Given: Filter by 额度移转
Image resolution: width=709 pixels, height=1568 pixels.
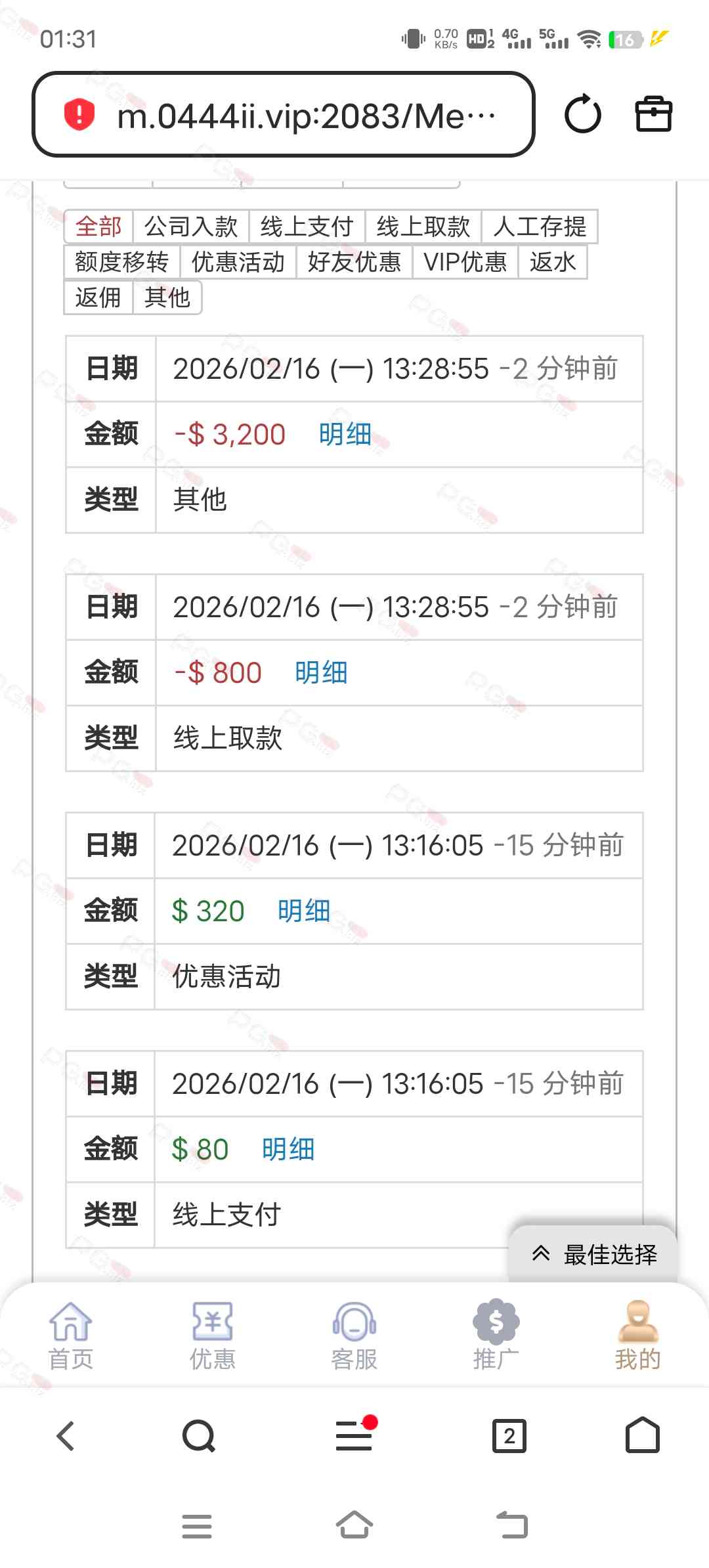Looking at the screenshot, I should click(x=121, y=262).
